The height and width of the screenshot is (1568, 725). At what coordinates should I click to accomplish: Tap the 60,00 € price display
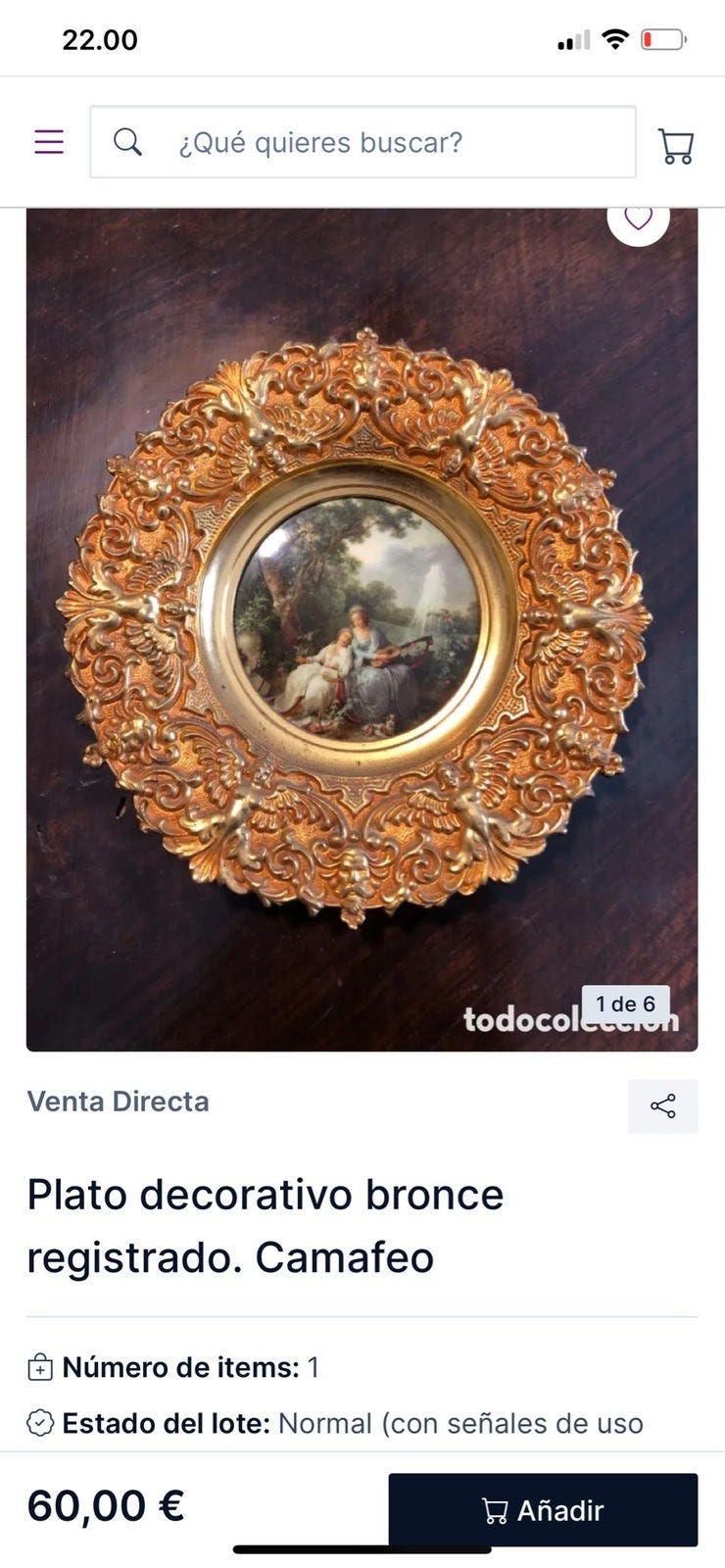pos(108,1504)
